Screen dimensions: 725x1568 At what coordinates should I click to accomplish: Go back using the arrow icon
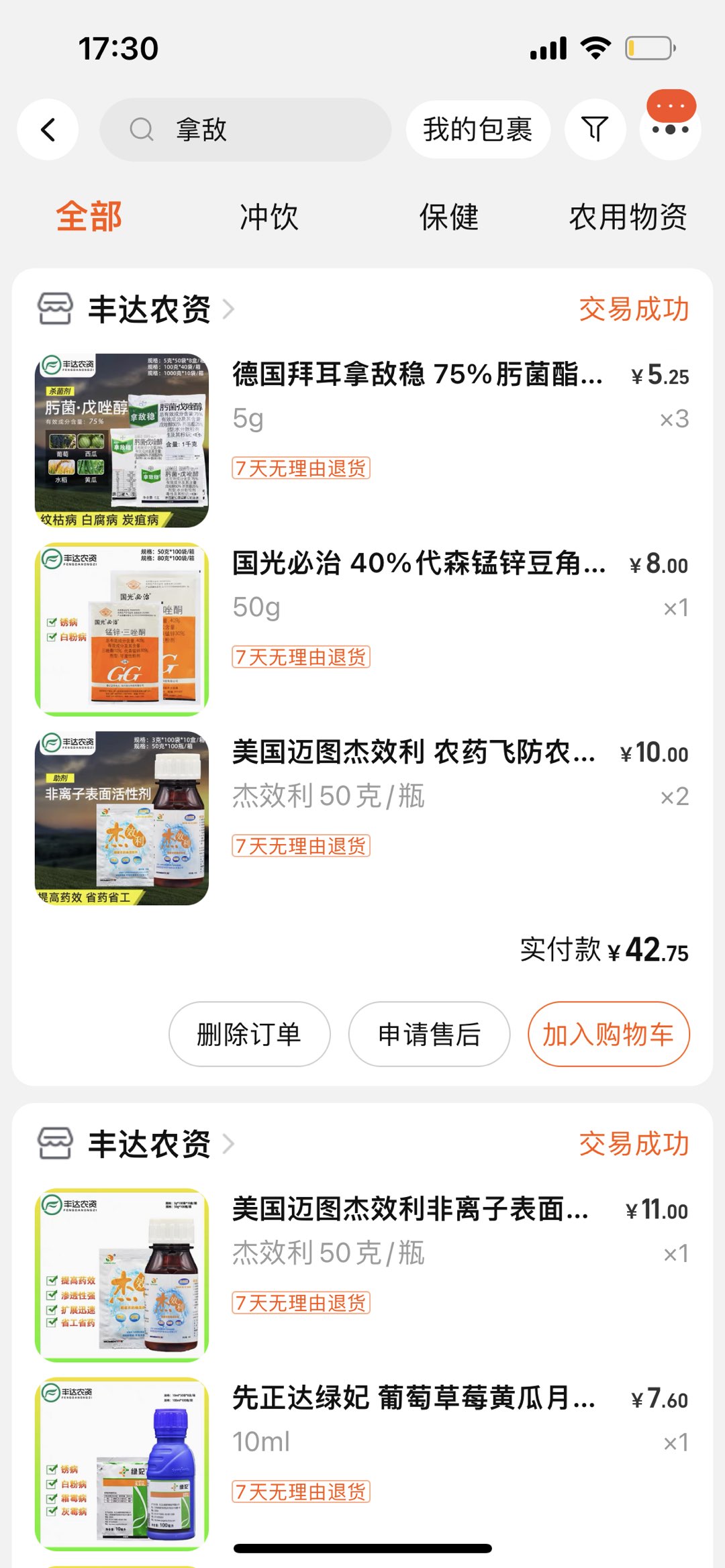coord(48,129)
